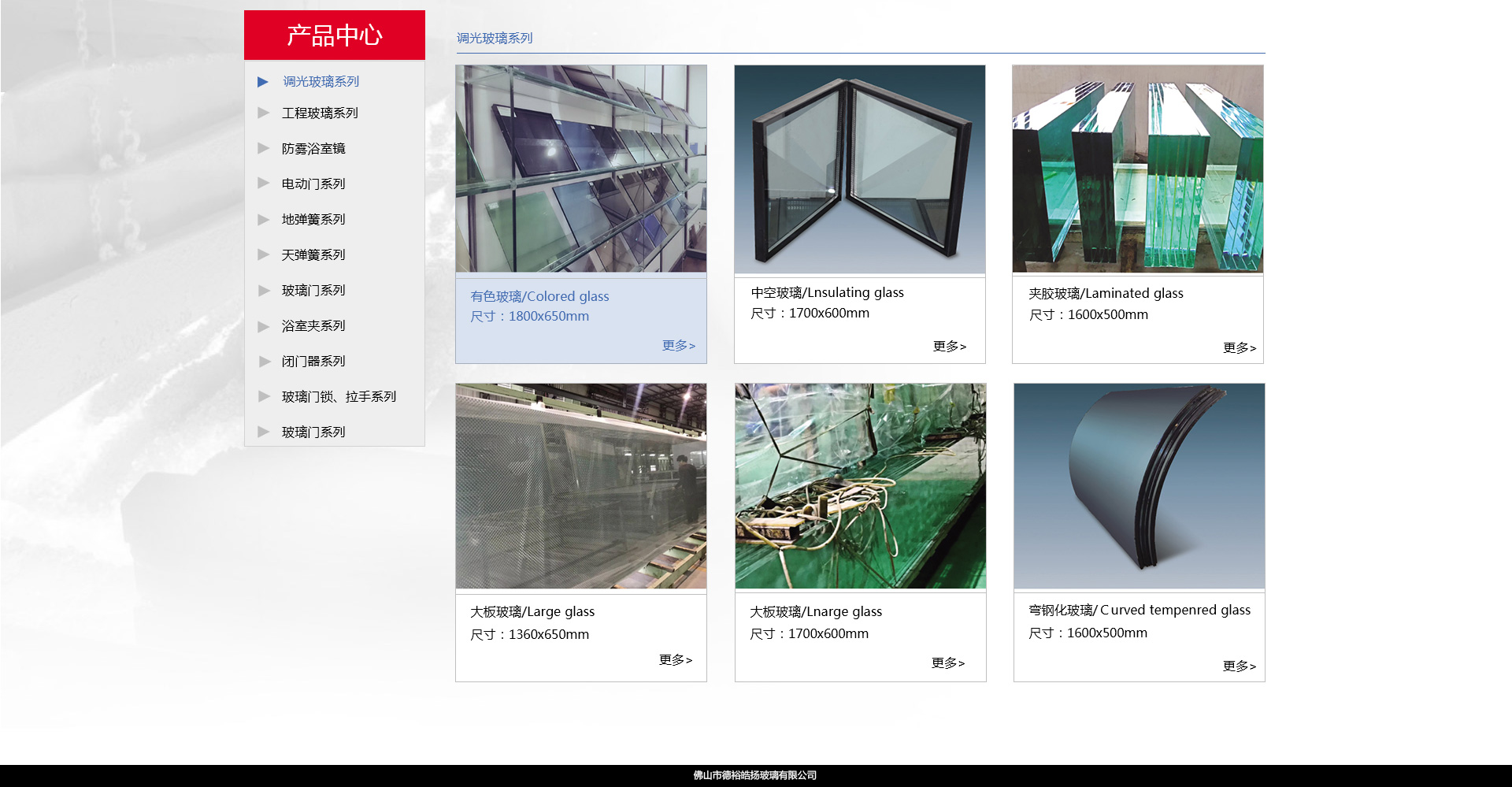Select 调光玻璃系列 category

click(321, 81)
